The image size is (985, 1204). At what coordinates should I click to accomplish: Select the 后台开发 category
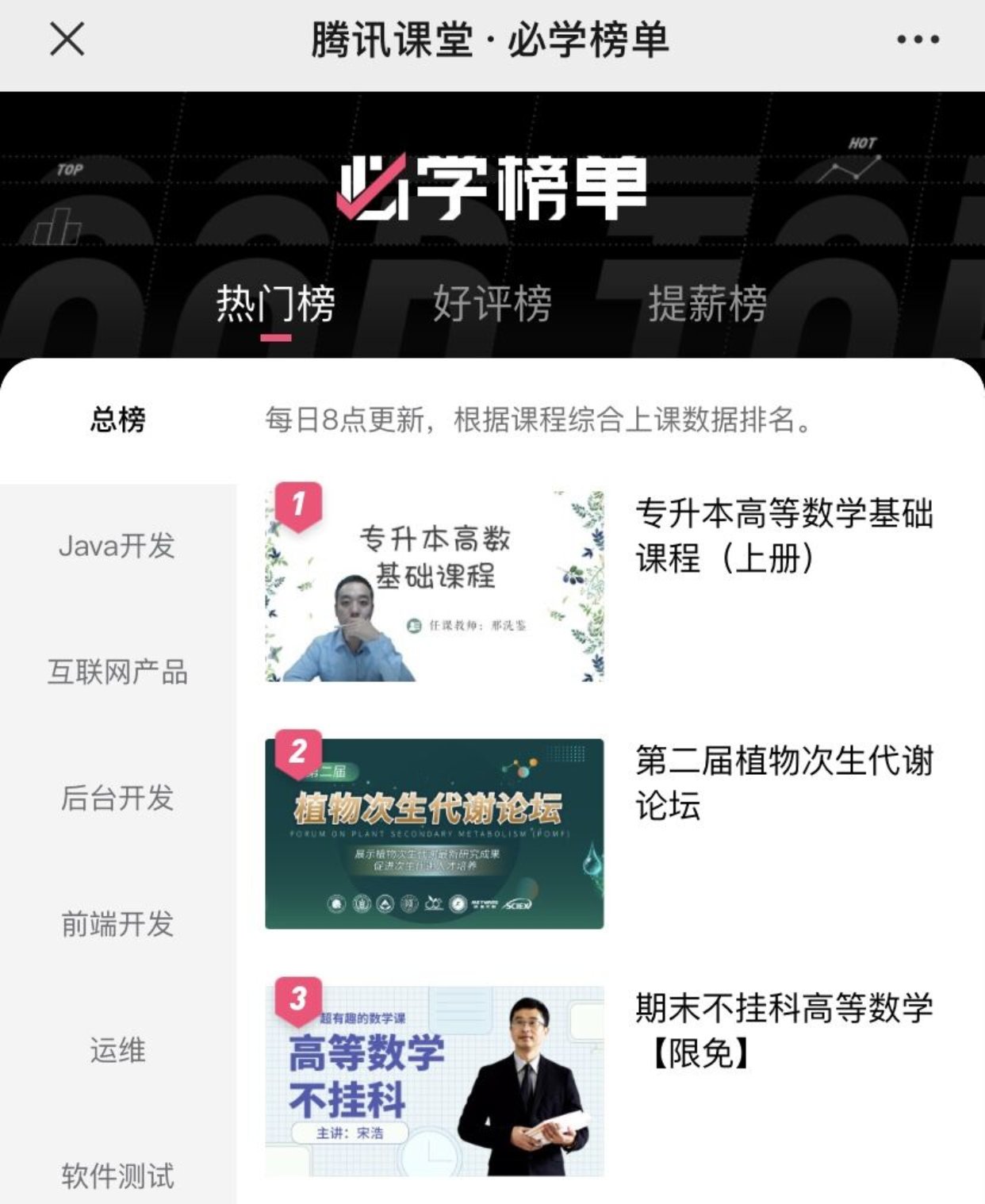117,798
